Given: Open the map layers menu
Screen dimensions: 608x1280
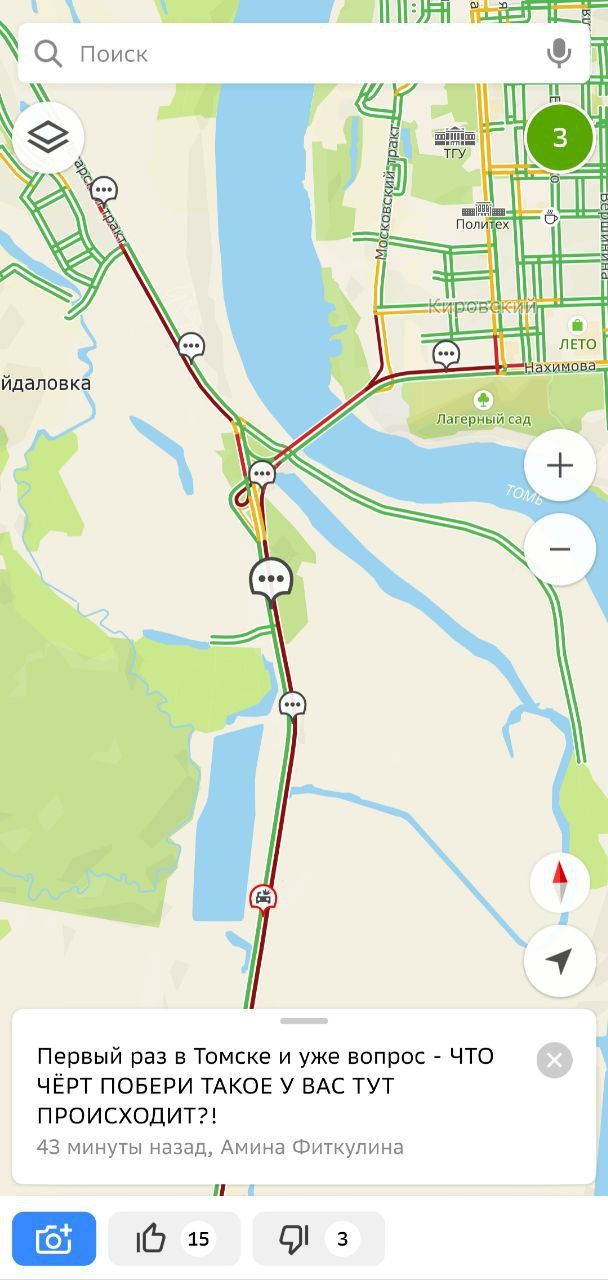Looking at the screenshot, I should click(48, 138).
